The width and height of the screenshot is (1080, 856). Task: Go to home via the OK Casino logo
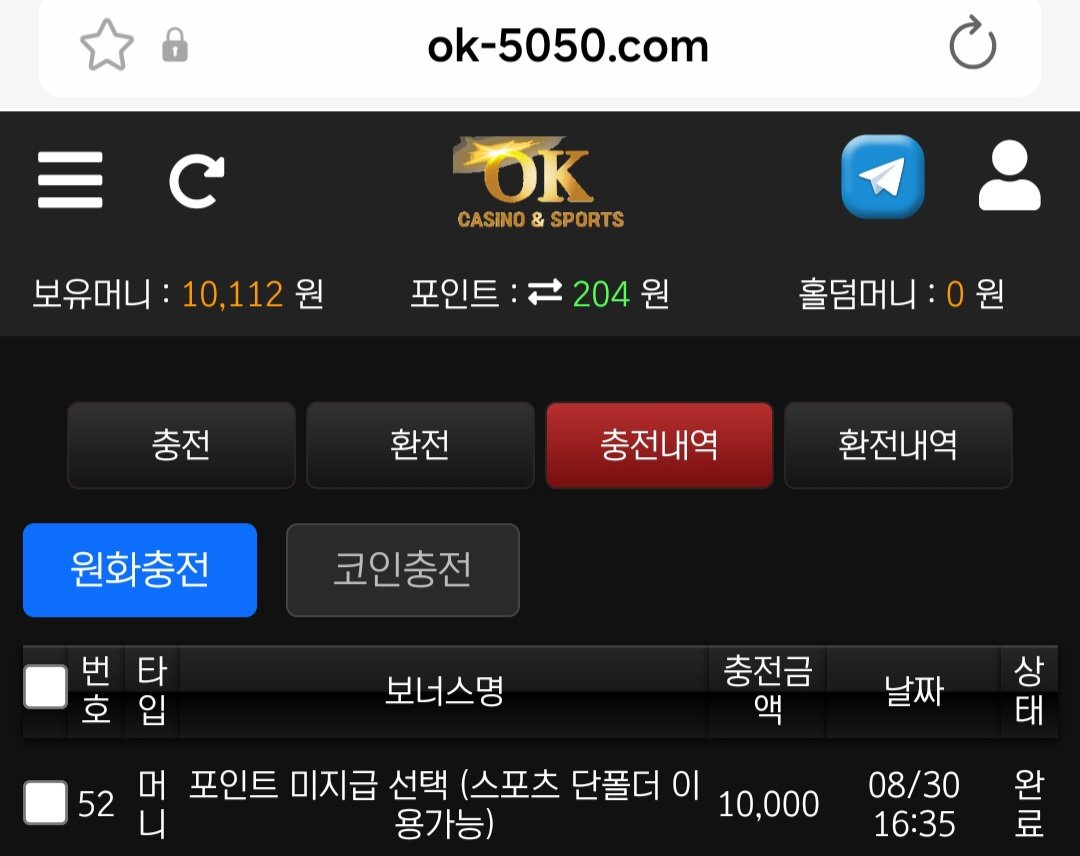coord(540,183)
